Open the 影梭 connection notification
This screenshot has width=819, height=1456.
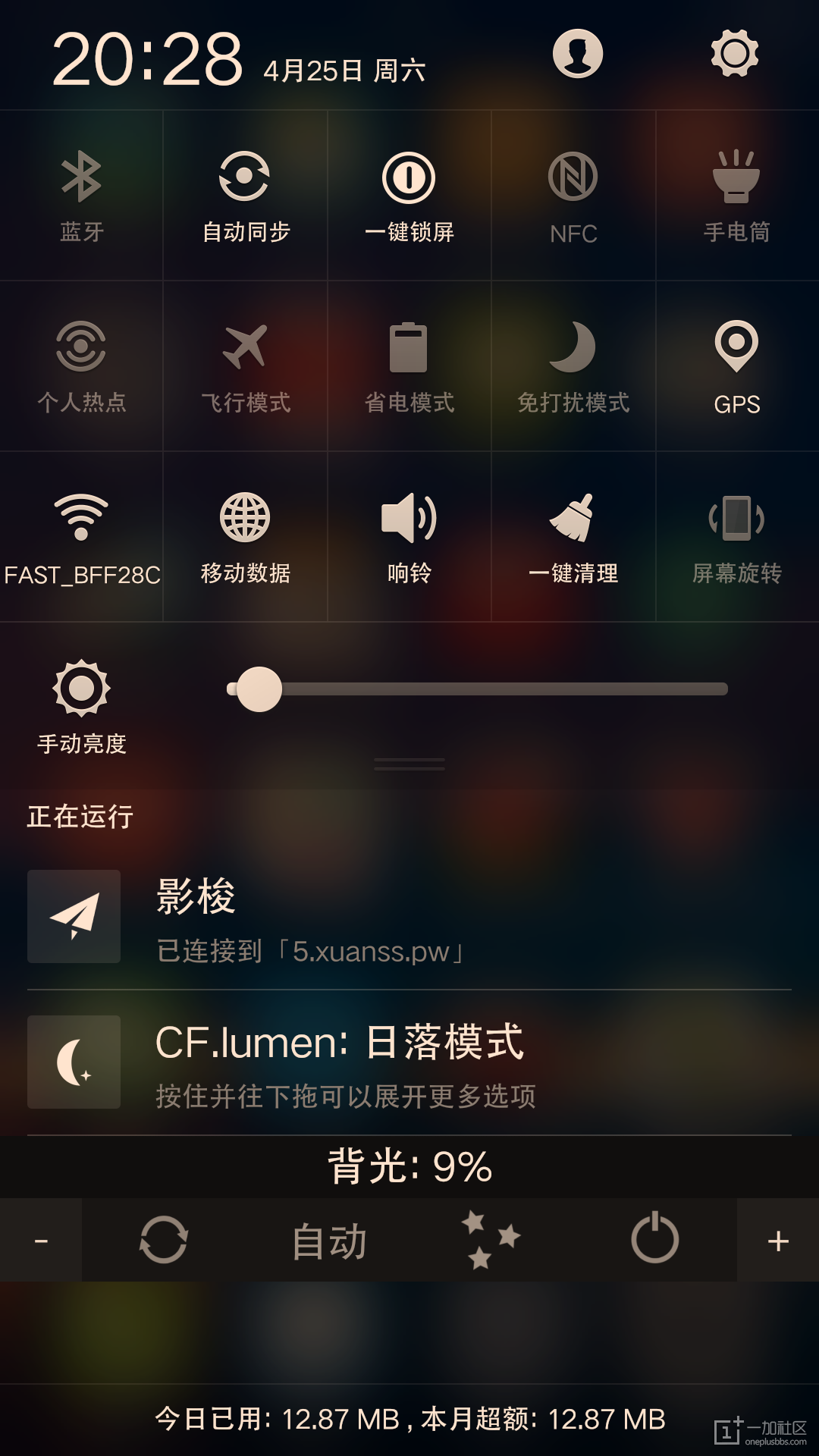coord(409,918)
